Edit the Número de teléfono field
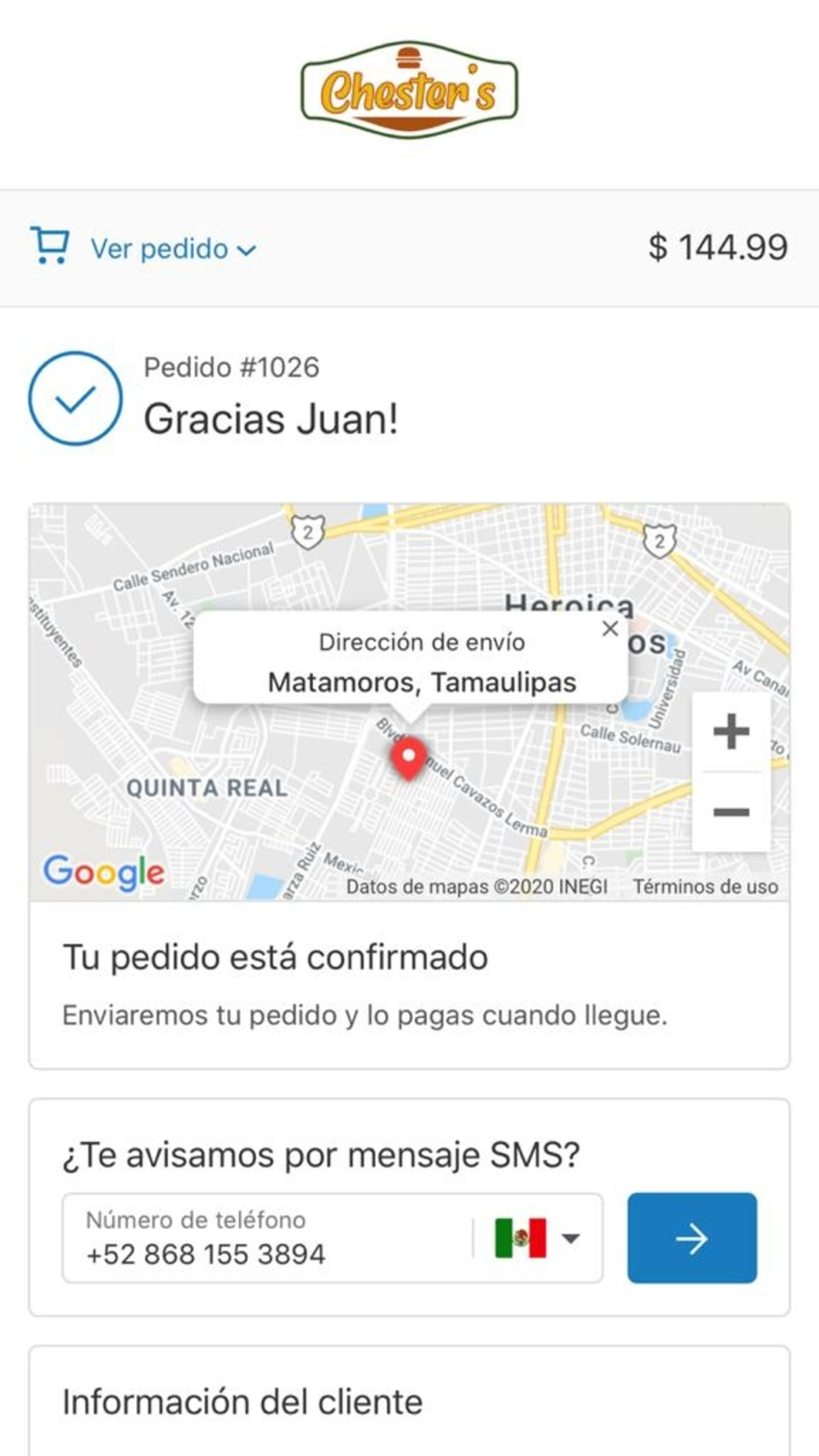This screenshot has width=819, height=1456. (270, 1237)
